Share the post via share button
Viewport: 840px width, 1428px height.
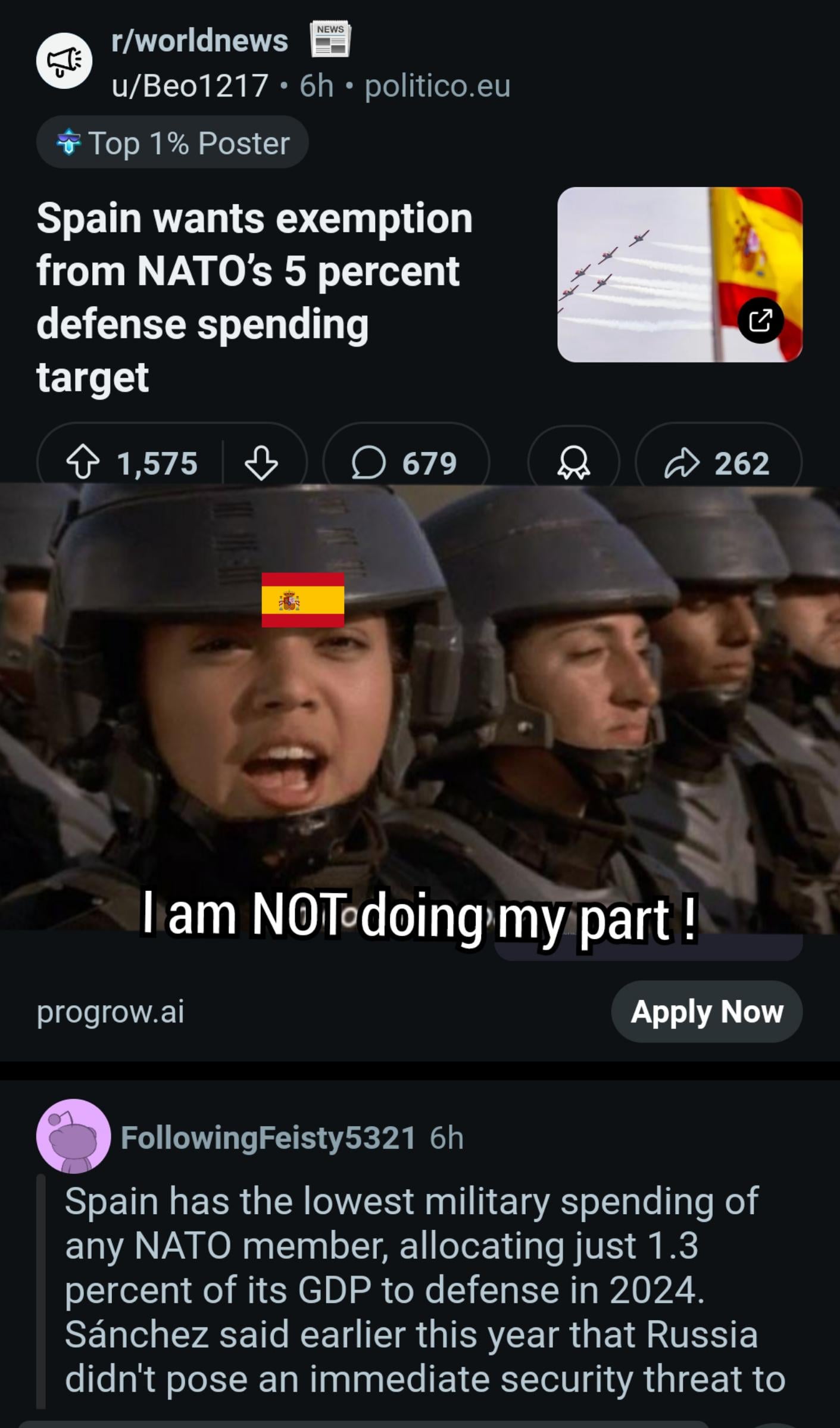click(719, 463)
